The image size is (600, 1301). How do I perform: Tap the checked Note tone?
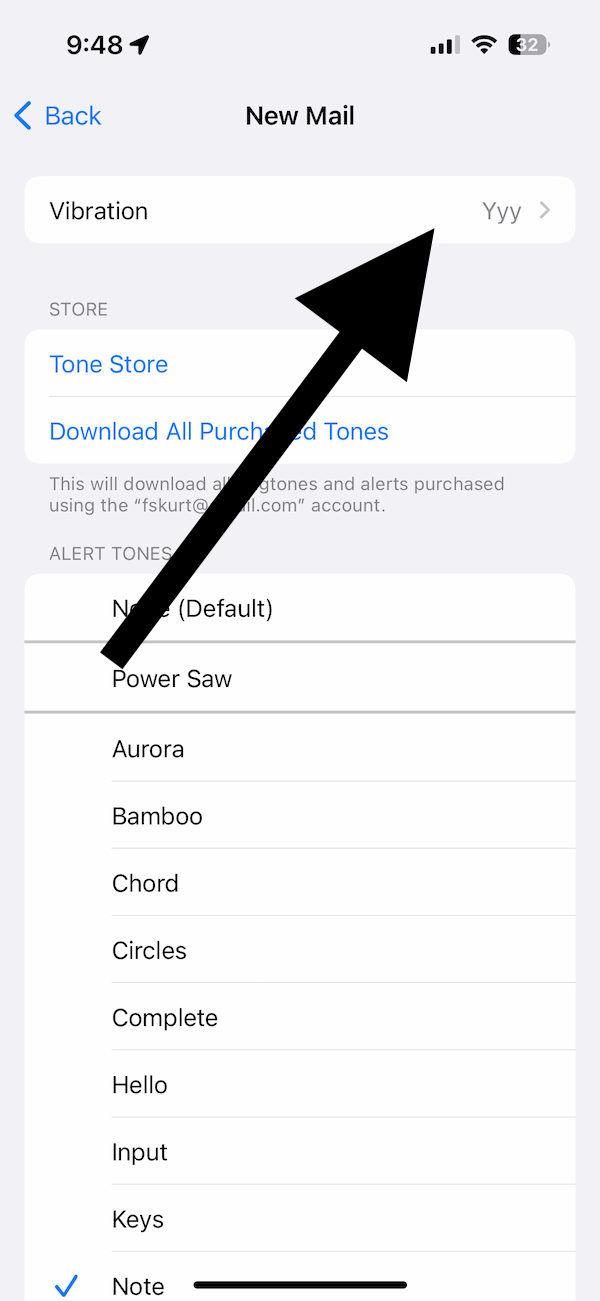coord(300,1277)
